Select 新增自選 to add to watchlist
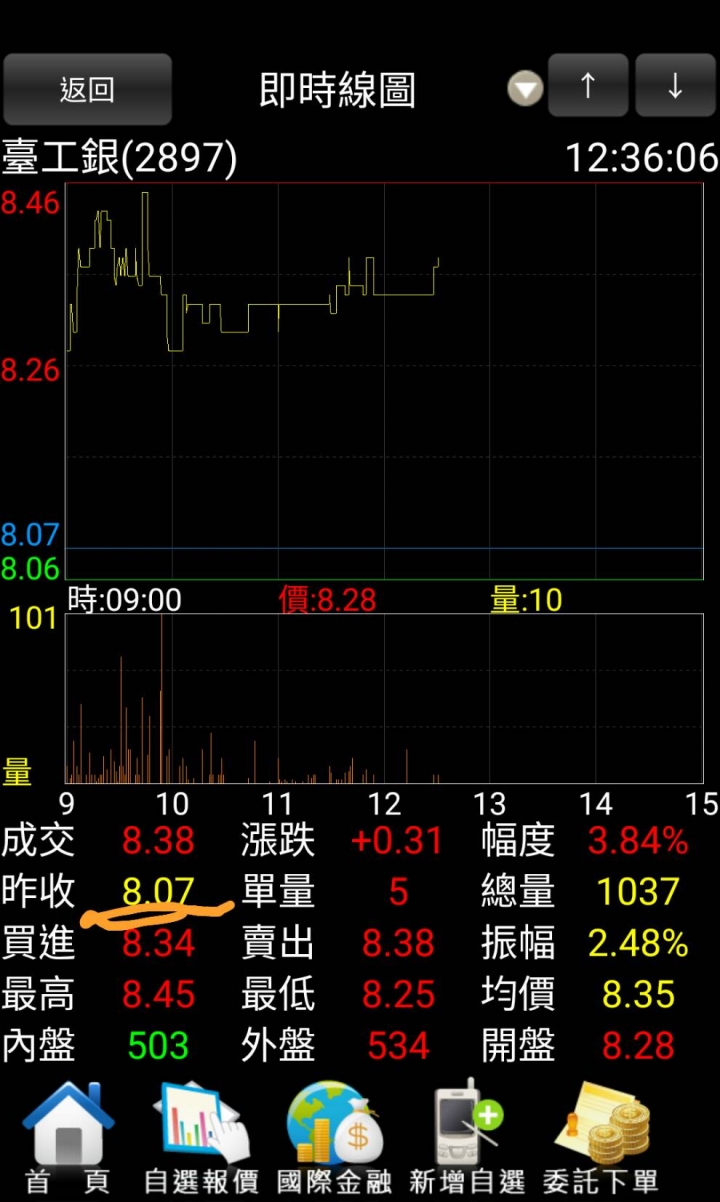The height and width of the screenshot is (1202, 720). [x=467, y=1138]
